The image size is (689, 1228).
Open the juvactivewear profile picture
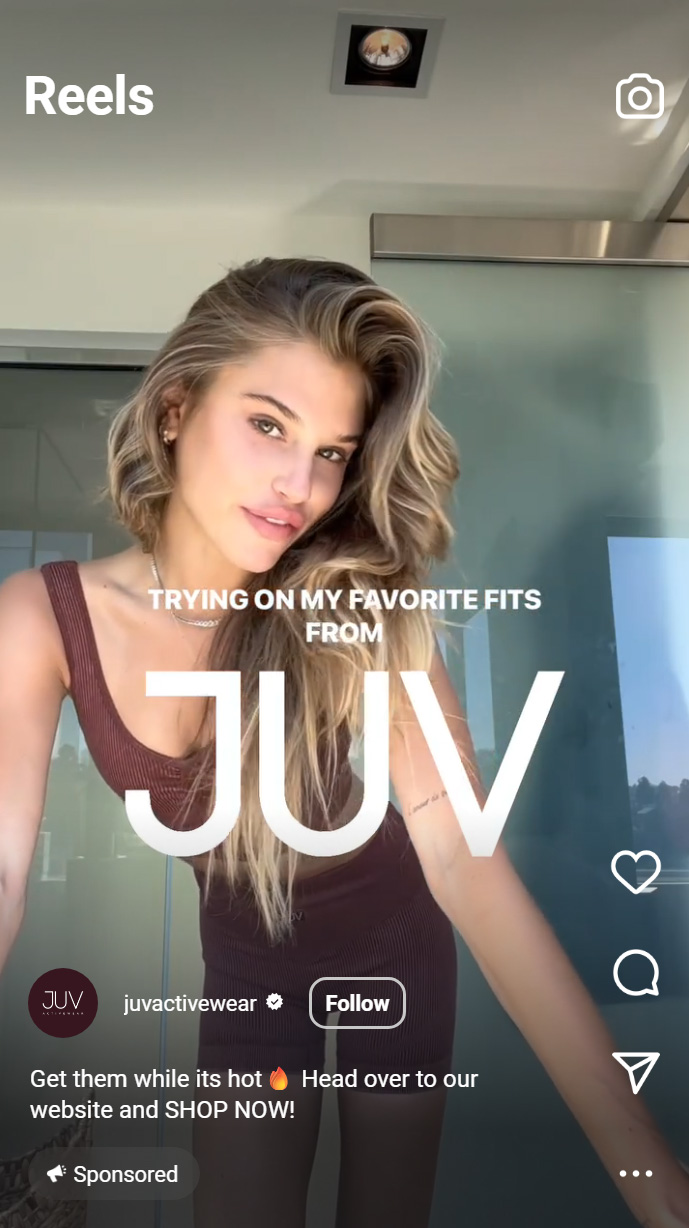63,1003
